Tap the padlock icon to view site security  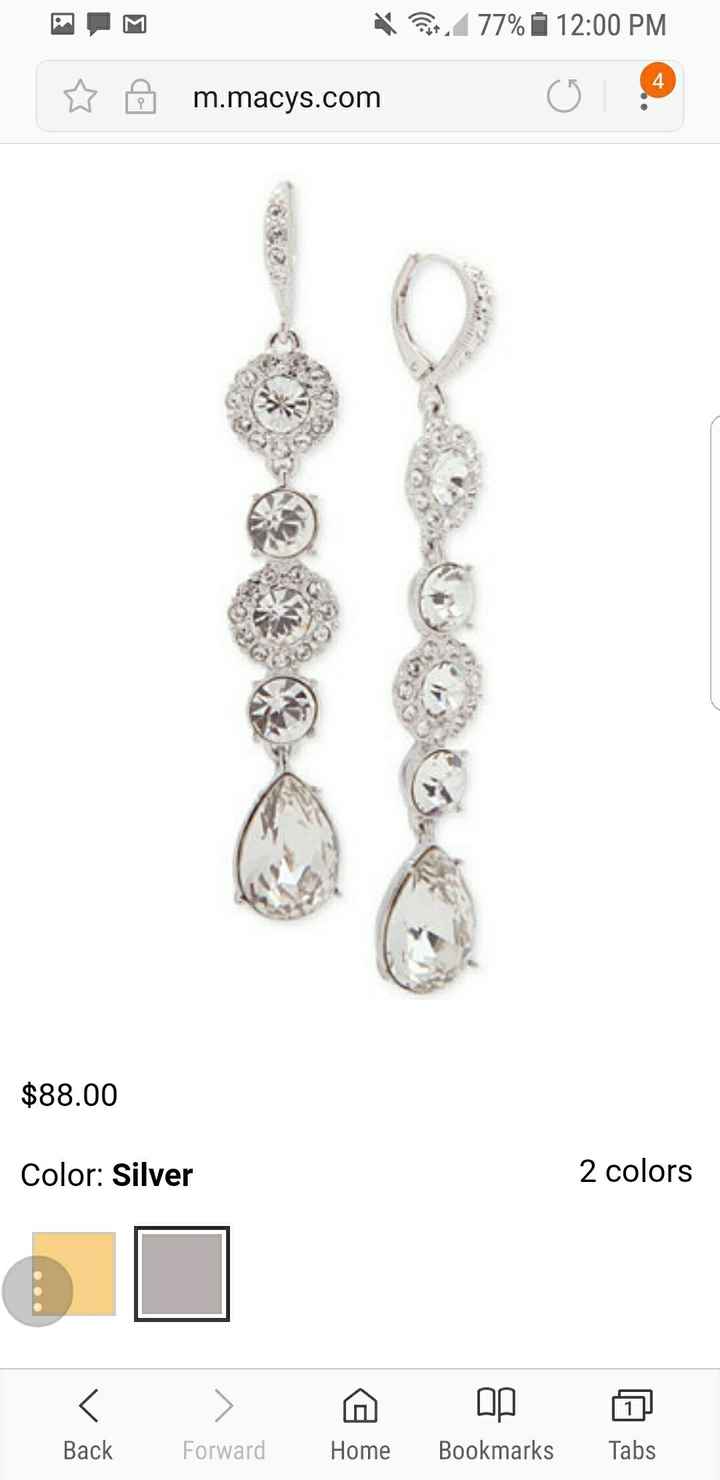140,96
